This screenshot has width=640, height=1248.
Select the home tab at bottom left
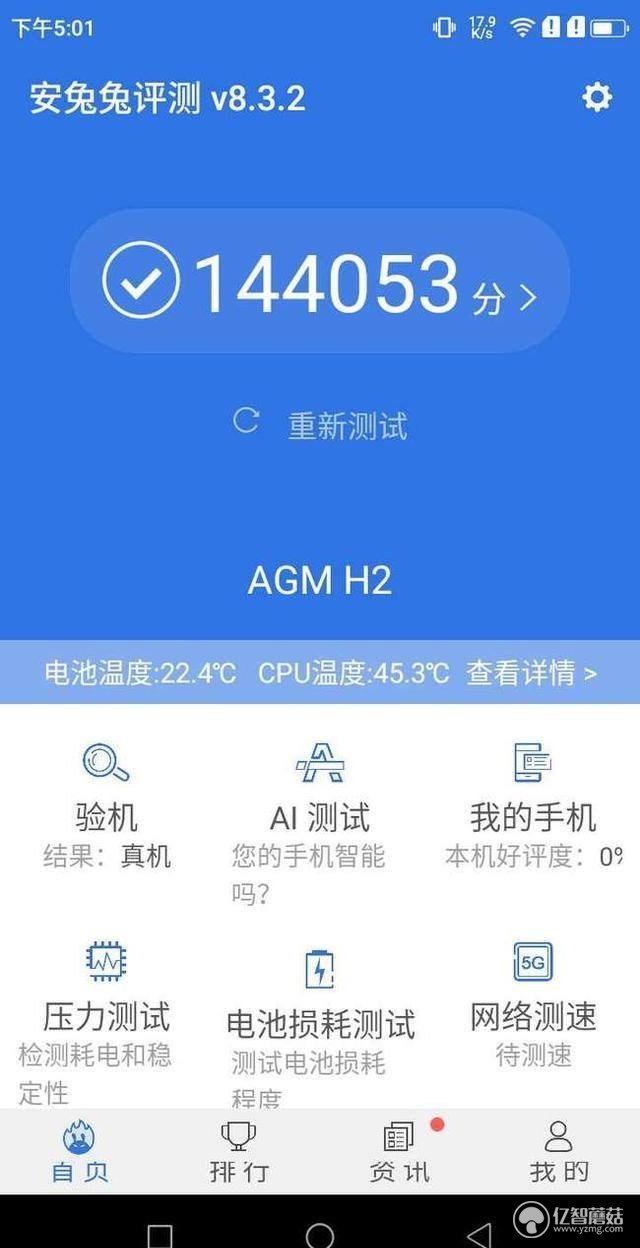(80, 1150)
